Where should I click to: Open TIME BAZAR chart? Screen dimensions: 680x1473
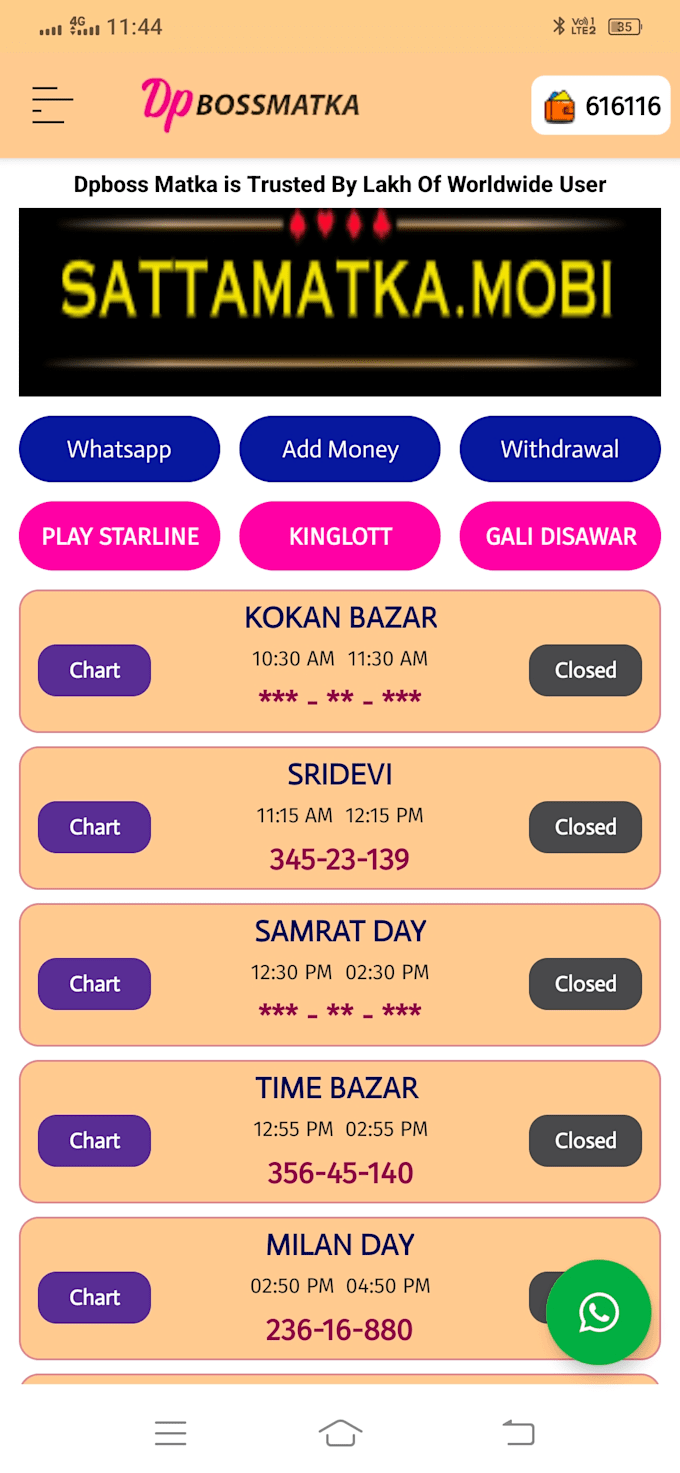tap(94, 1141)
